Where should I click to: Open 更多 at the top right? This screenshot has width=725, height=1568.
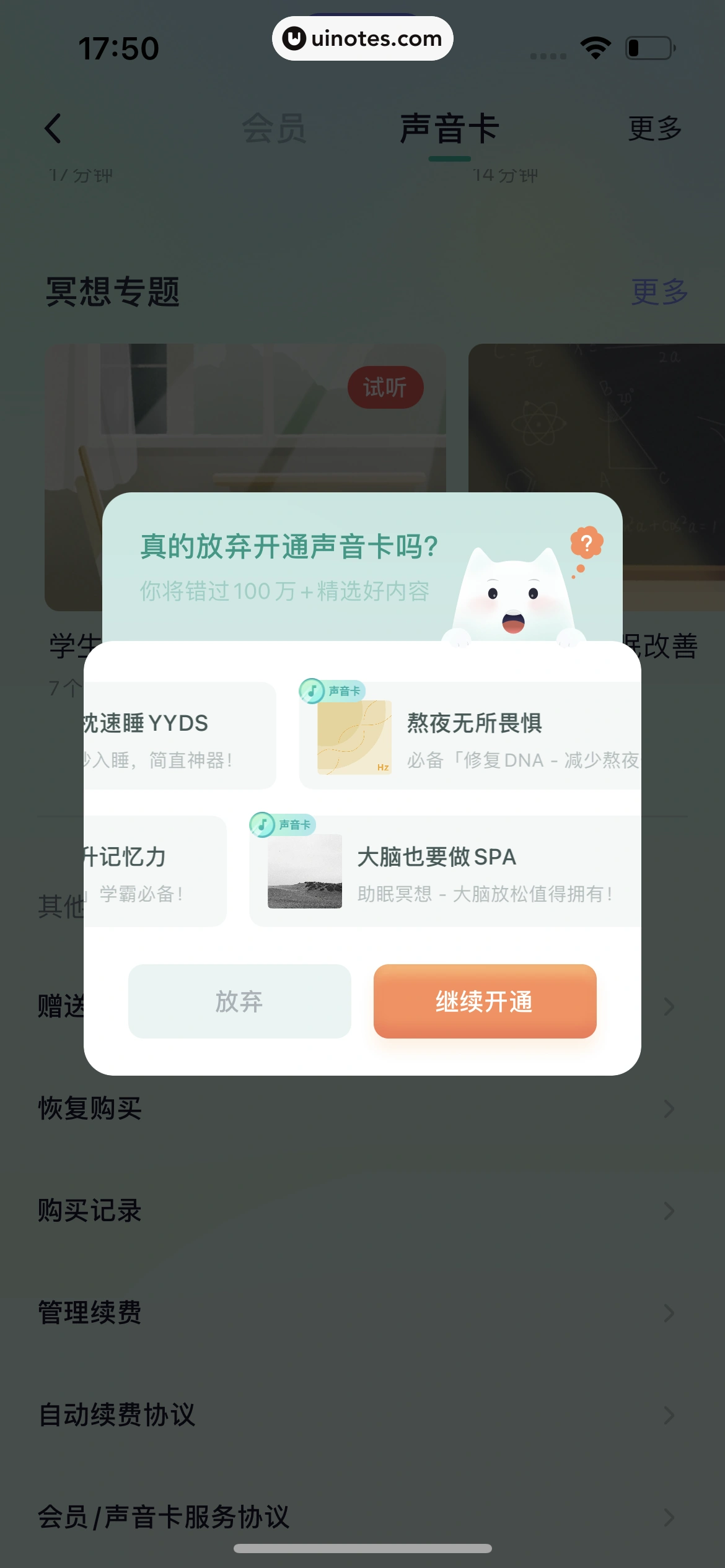[654, 129]
